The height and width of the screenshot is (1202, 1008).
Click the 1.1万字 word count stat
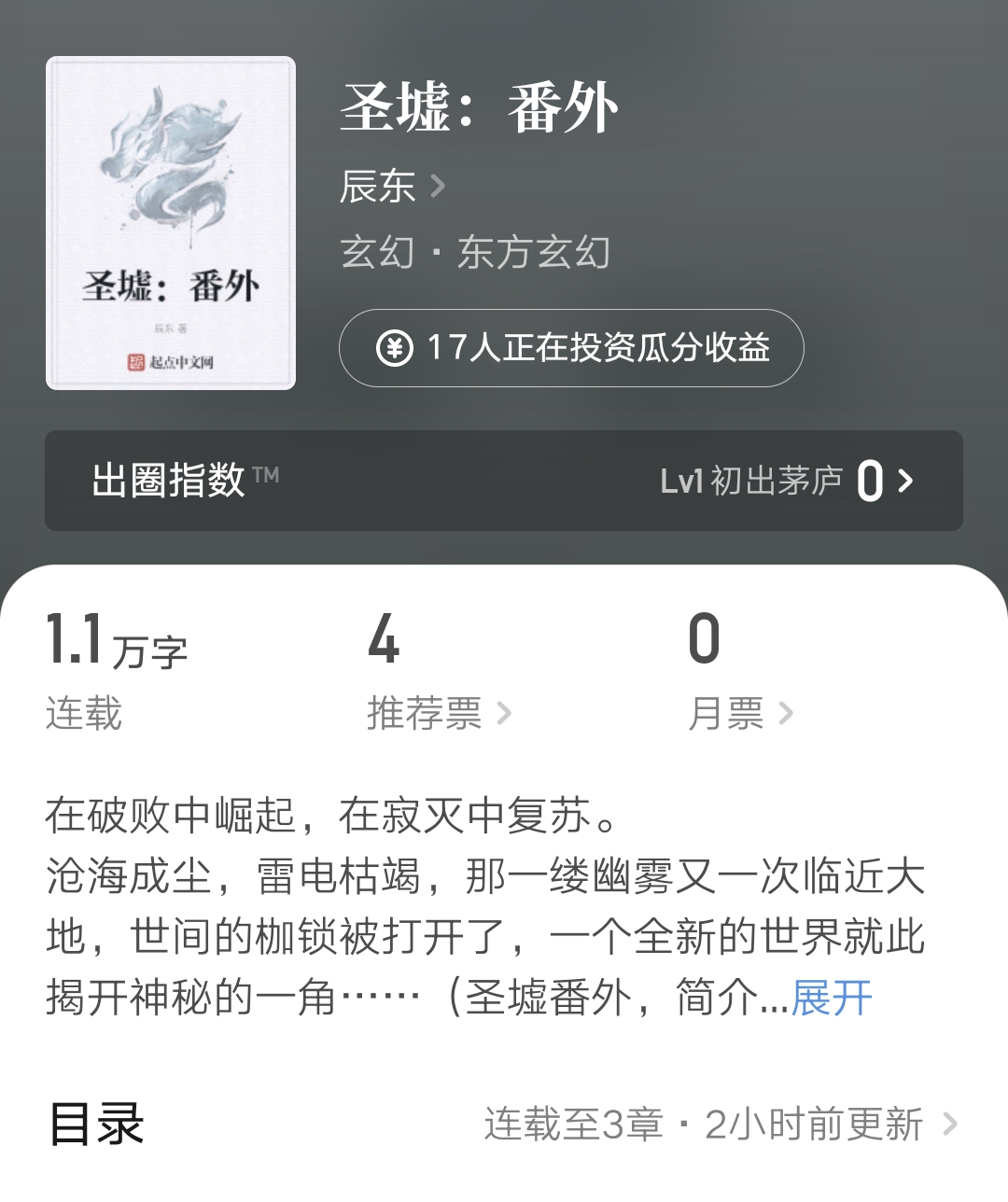point(116,640)
